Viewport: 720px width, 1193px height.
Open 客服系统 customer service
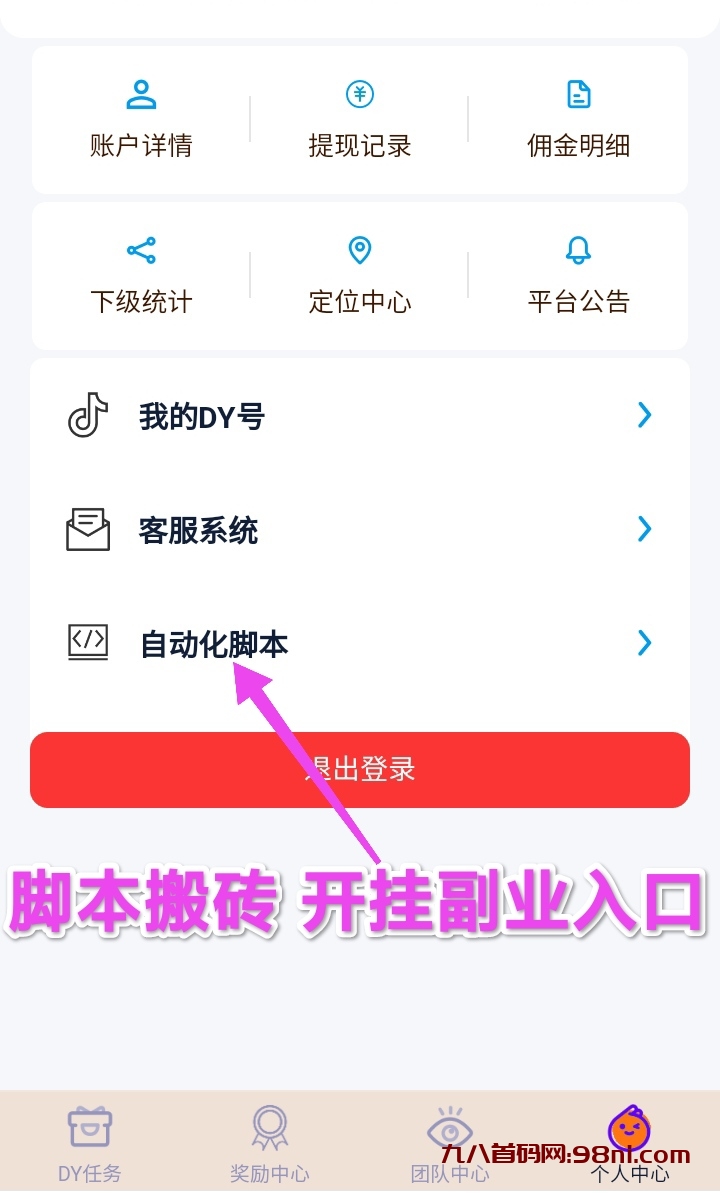[360, 530]
